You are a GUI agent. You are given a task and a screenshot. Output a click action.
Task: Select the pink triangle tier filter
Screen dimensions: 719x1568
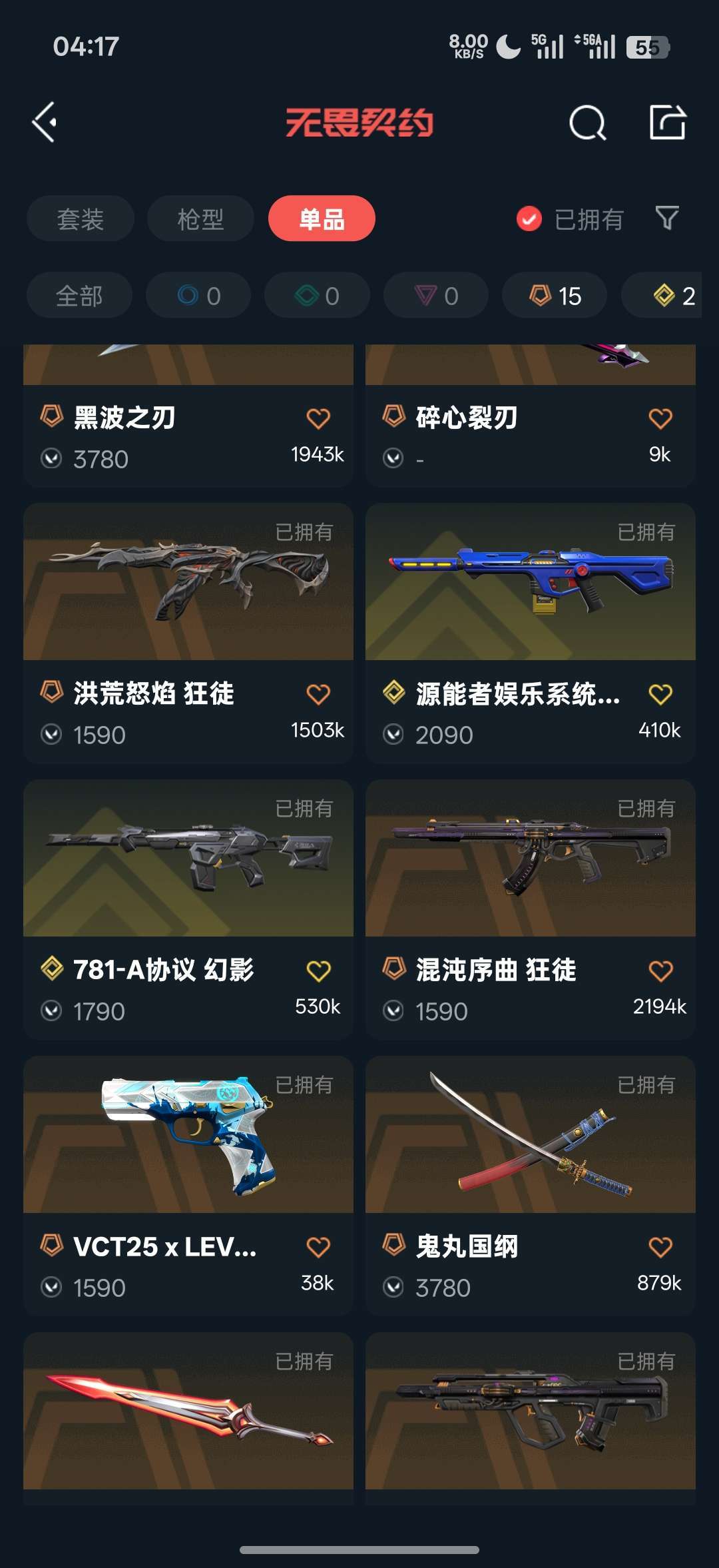[x=435, y=295]
